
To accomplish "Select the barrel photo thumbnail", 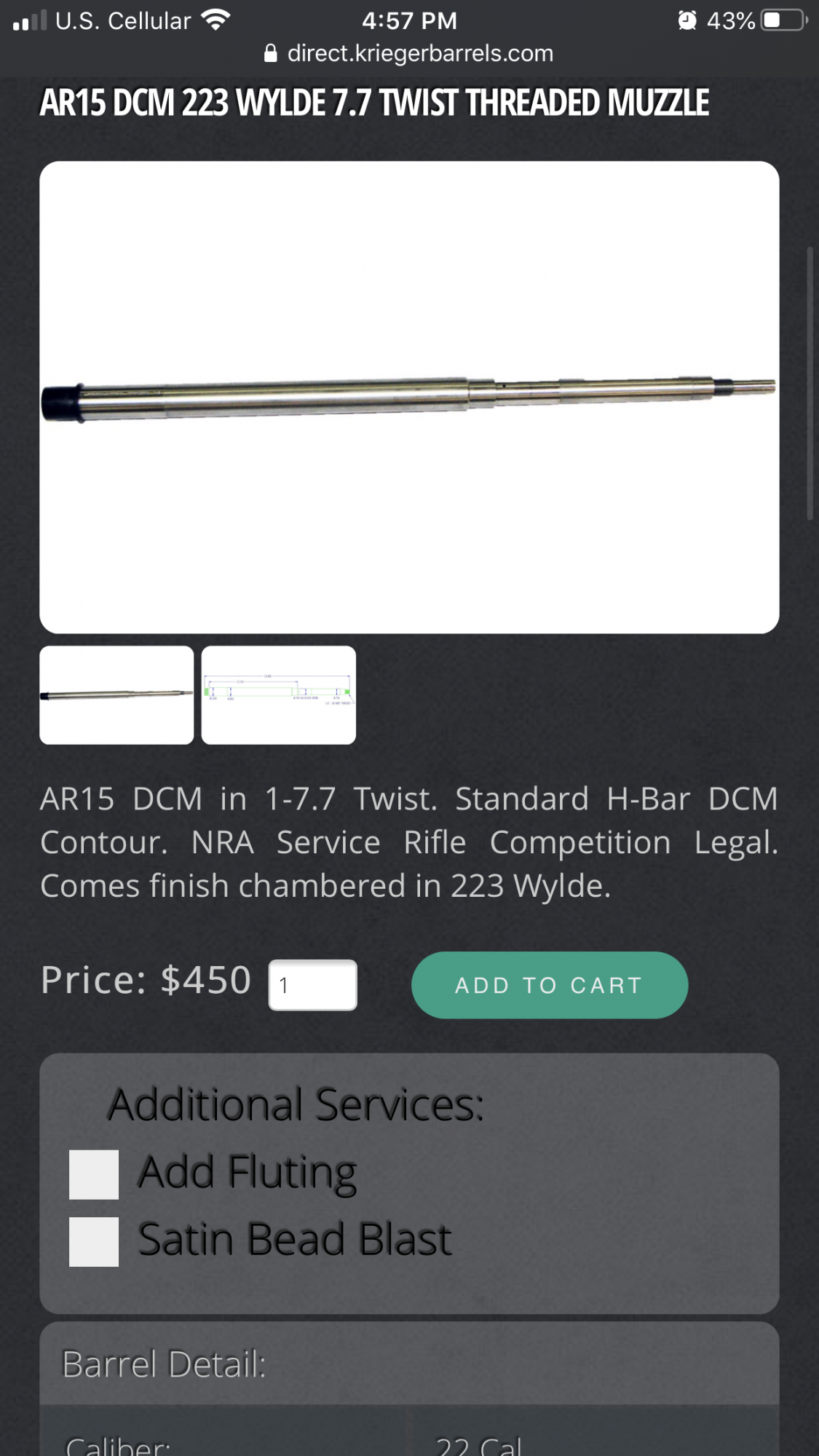I will coord(116,695).
